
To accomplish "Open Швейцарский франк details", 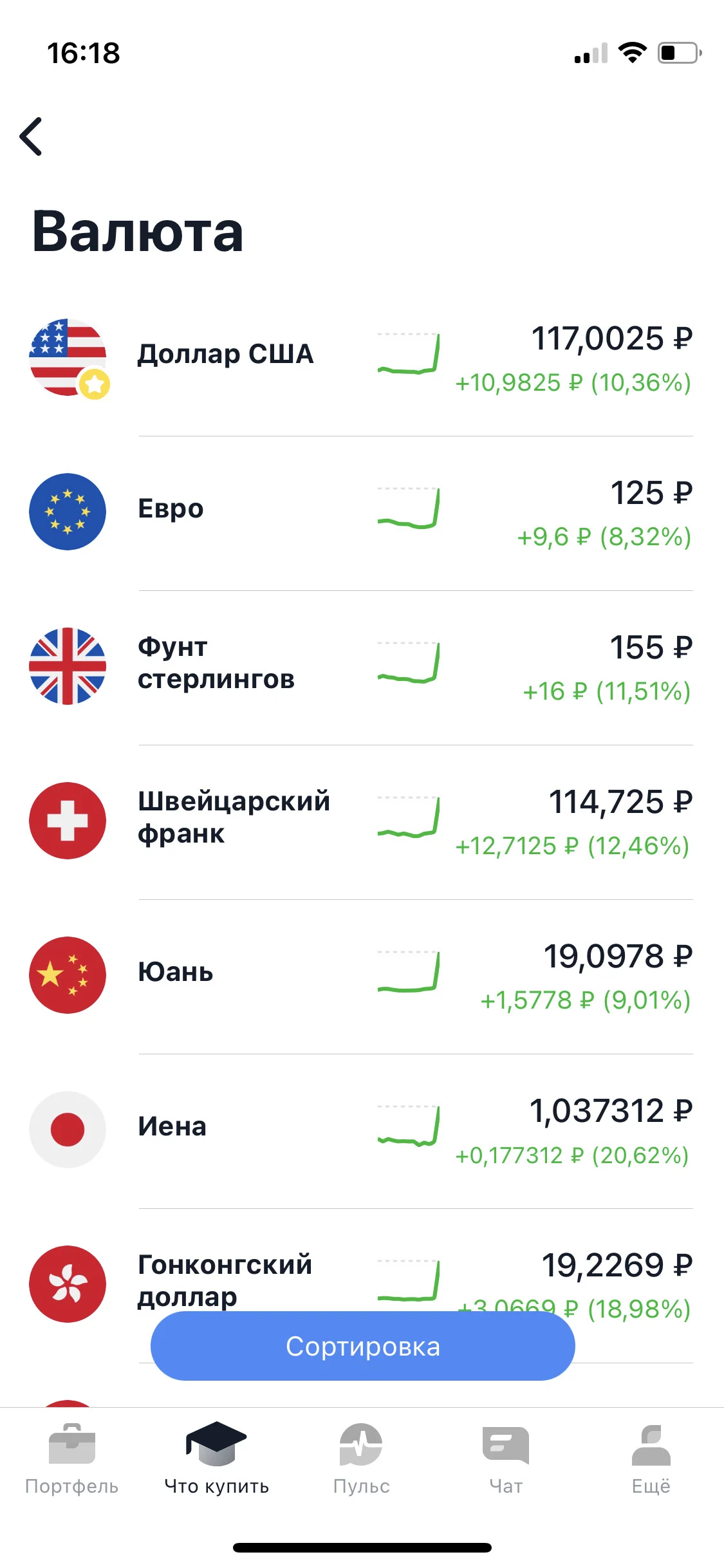I will (362, 822).
